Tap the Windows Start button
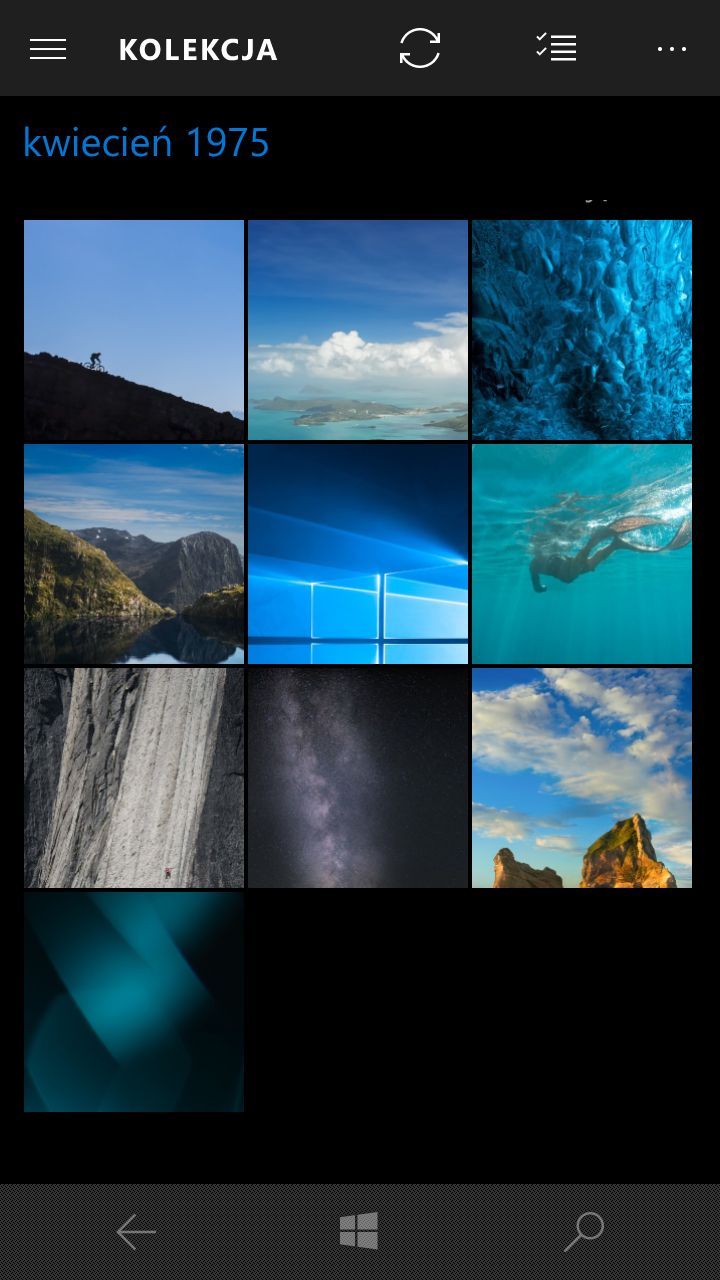This screenshot has width=720, height=1280. 359,1231
